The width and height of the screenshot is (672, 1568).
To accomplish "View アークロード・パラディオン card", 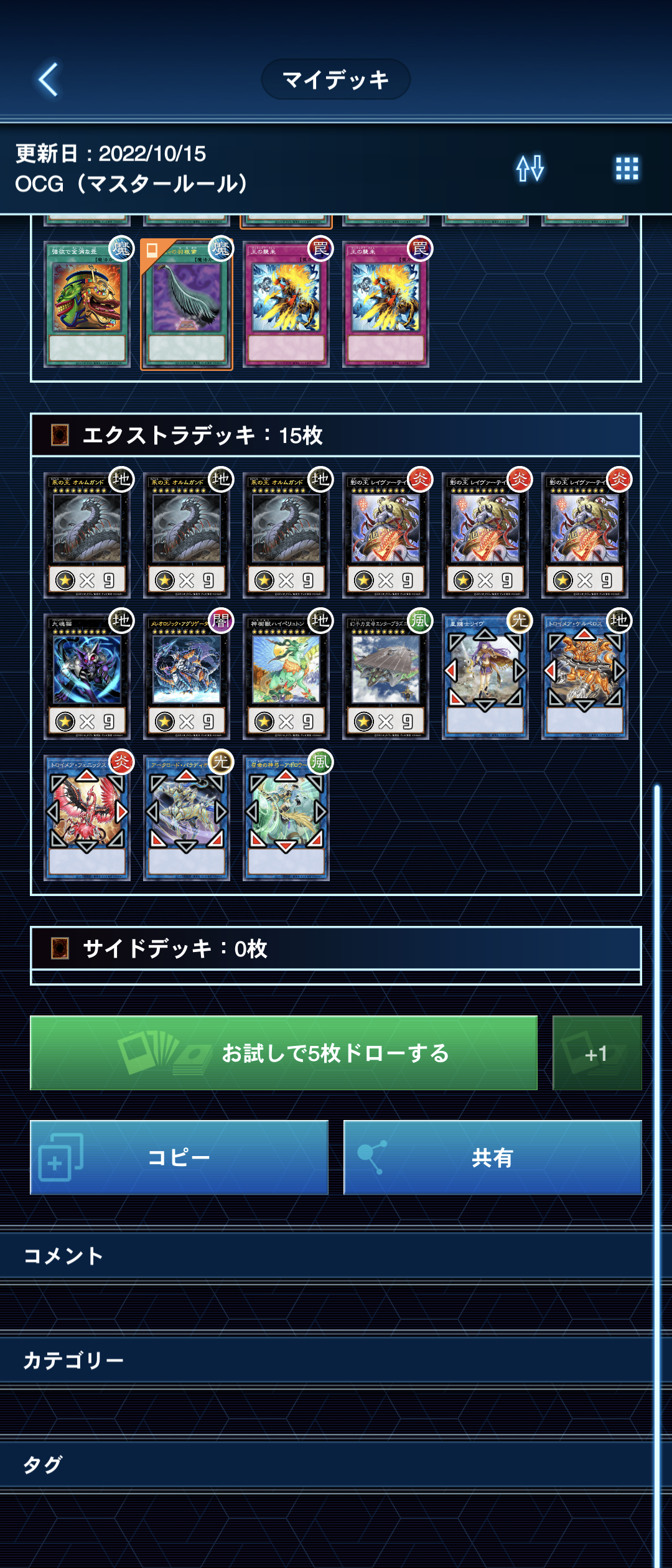I will click(187, 817).
